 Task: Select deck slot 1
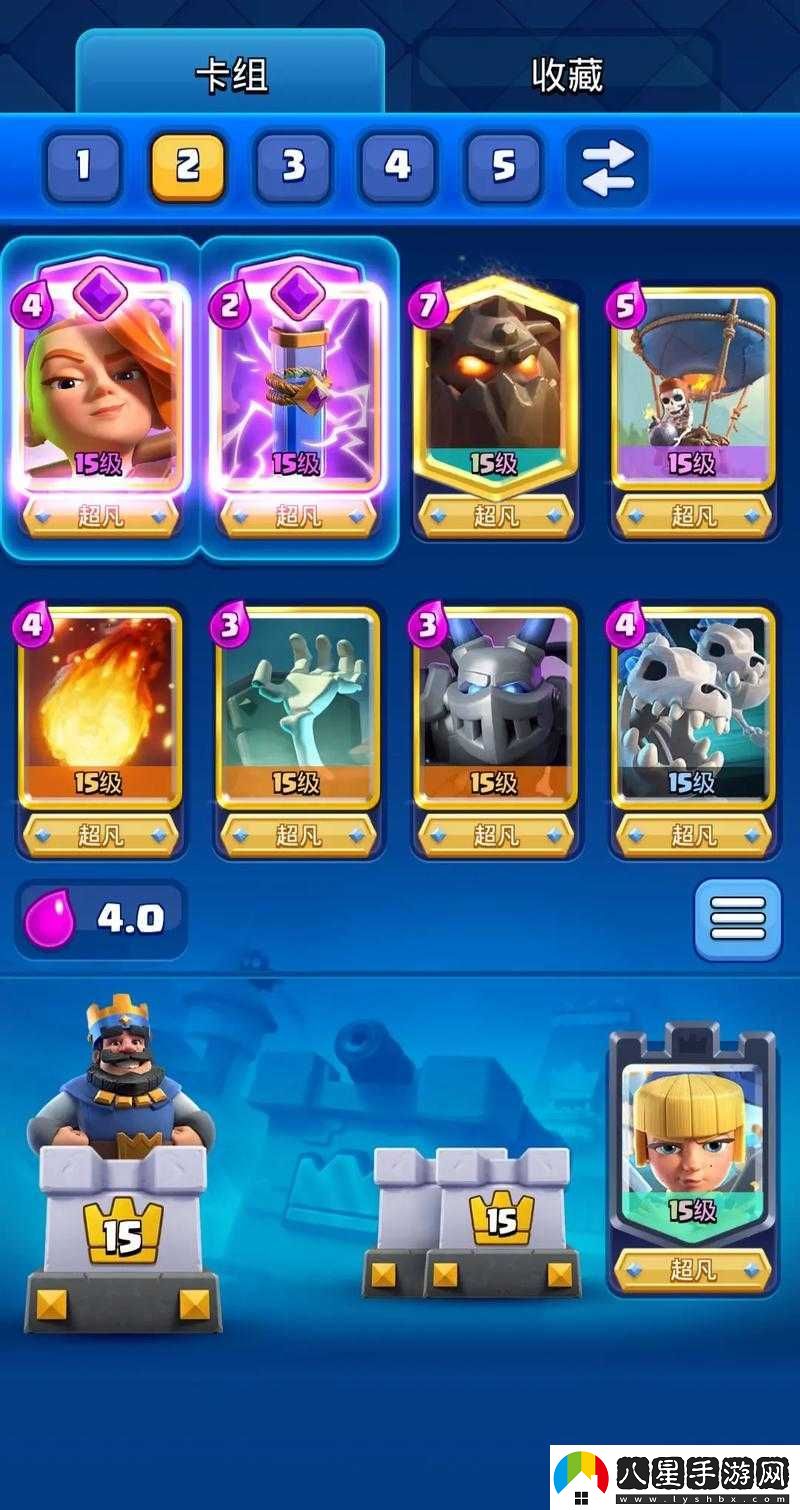coord(83,166)
